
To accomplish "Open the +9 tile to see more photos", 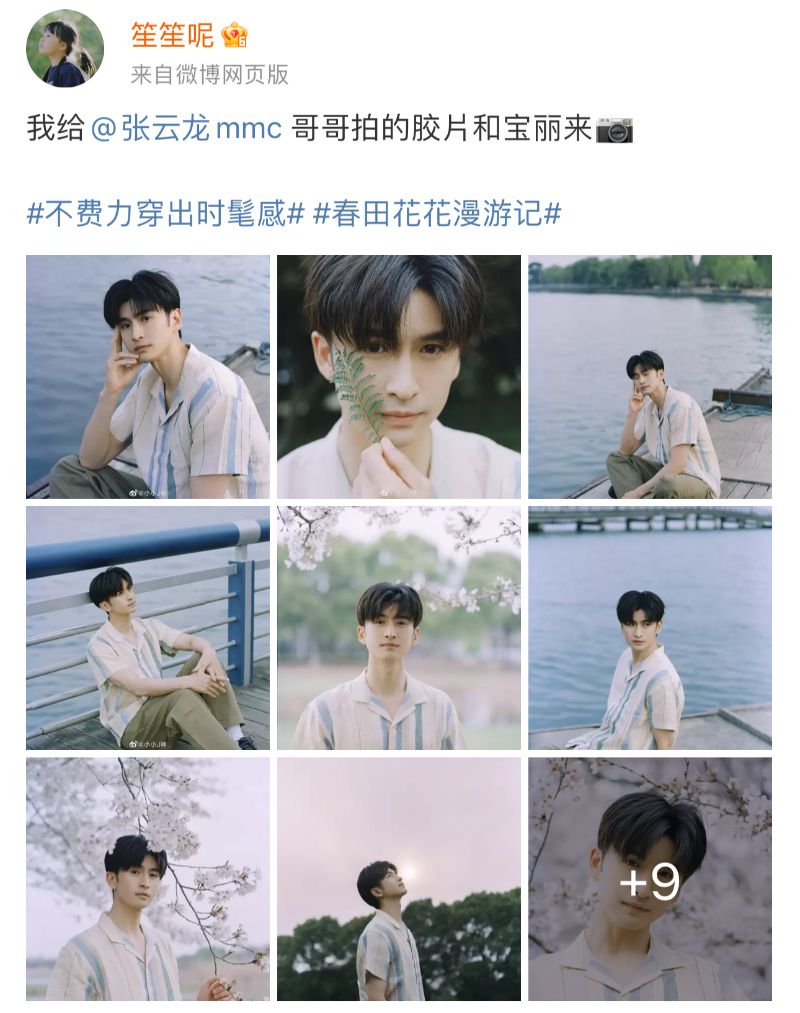I will click(650, 879).
